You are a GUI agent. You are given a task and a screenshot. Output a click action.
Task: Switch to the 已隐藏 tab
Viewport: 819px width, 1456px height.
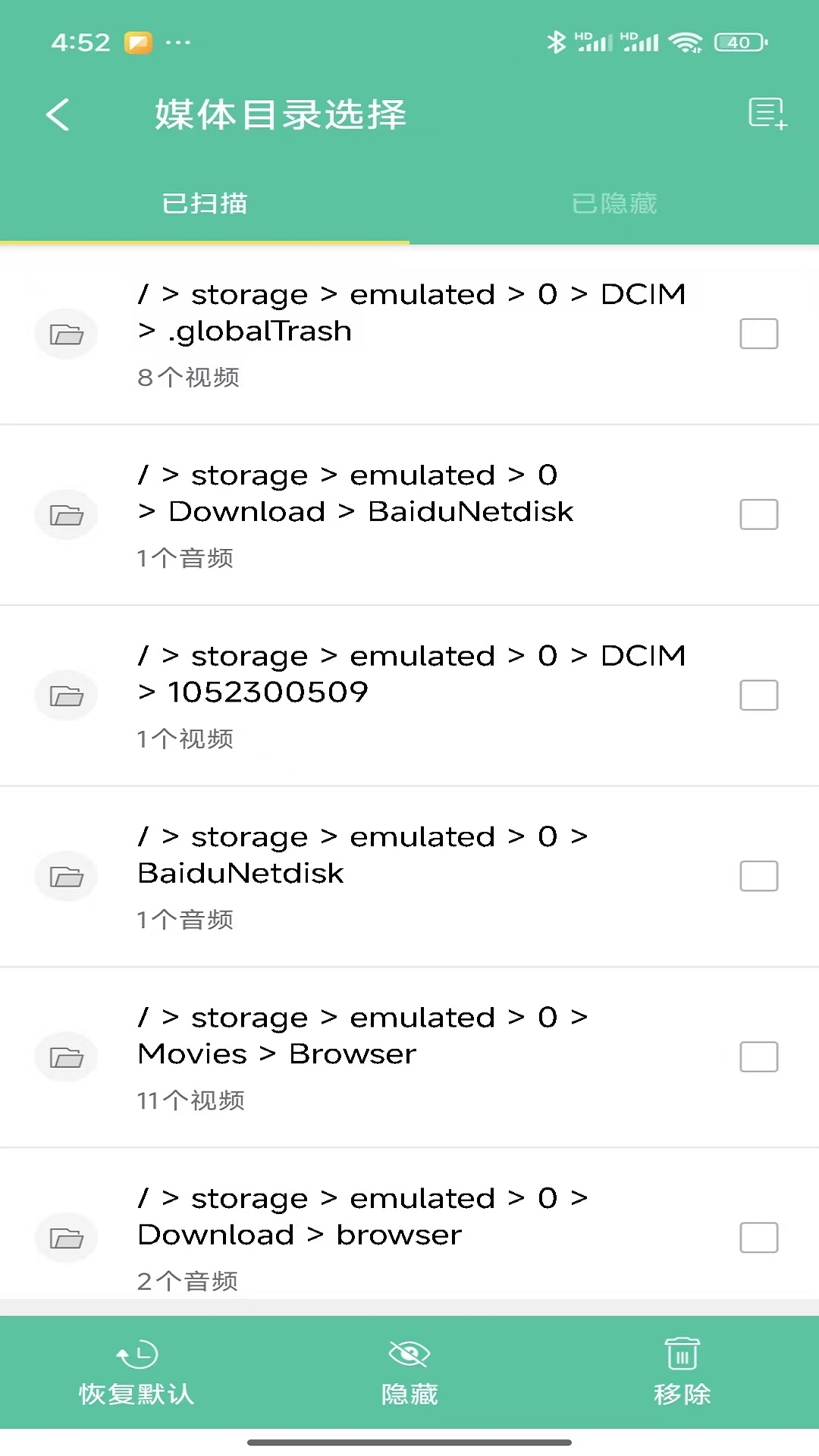(x=614, y=203)
